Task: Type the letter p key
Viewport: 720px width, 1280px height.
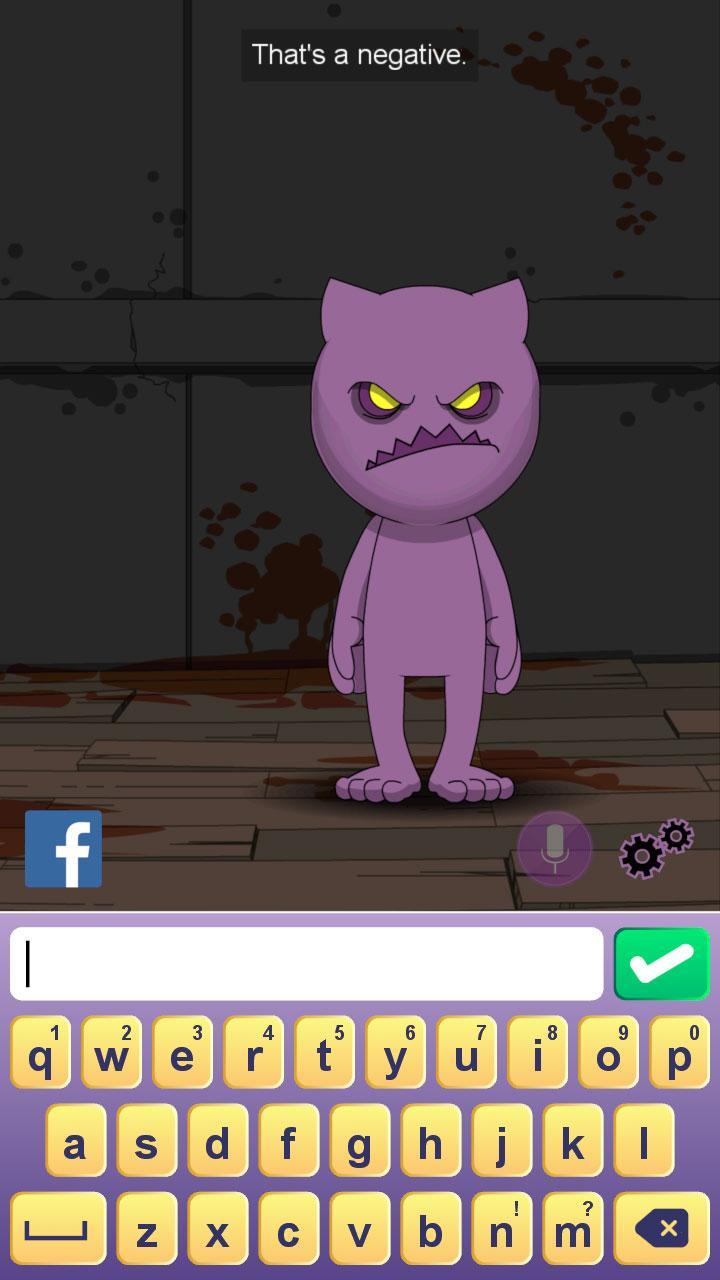Action: [x=679, y=1054]
